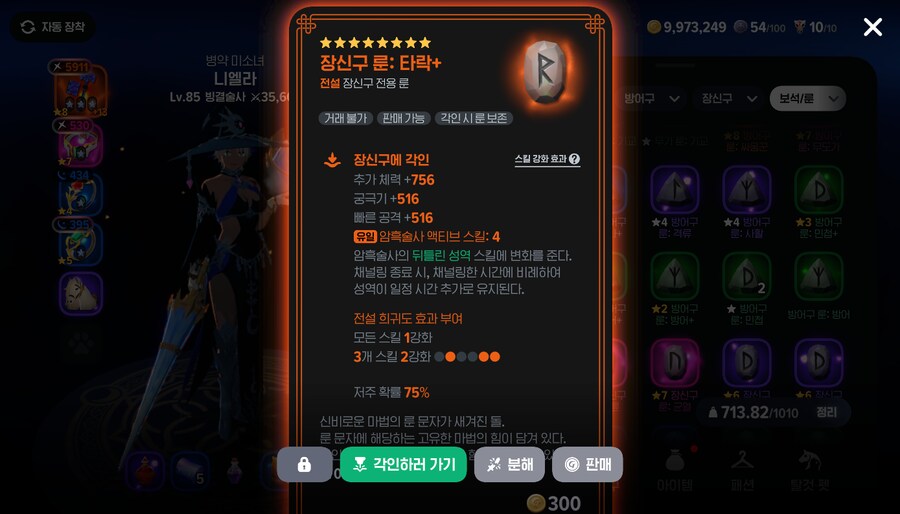The height and width of the screenshot is (514, 900).
Task: Close the rune detail popup
Action: (x=872, y=27)
